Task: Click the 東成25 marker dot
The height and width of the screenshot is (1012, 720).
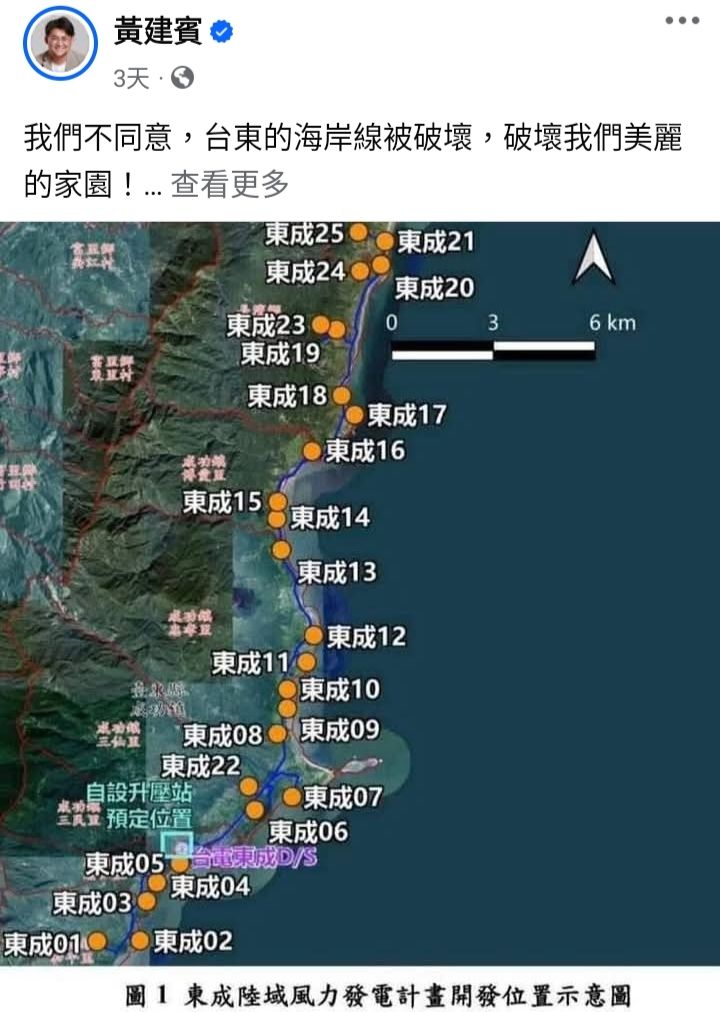Action: [358, 232]
